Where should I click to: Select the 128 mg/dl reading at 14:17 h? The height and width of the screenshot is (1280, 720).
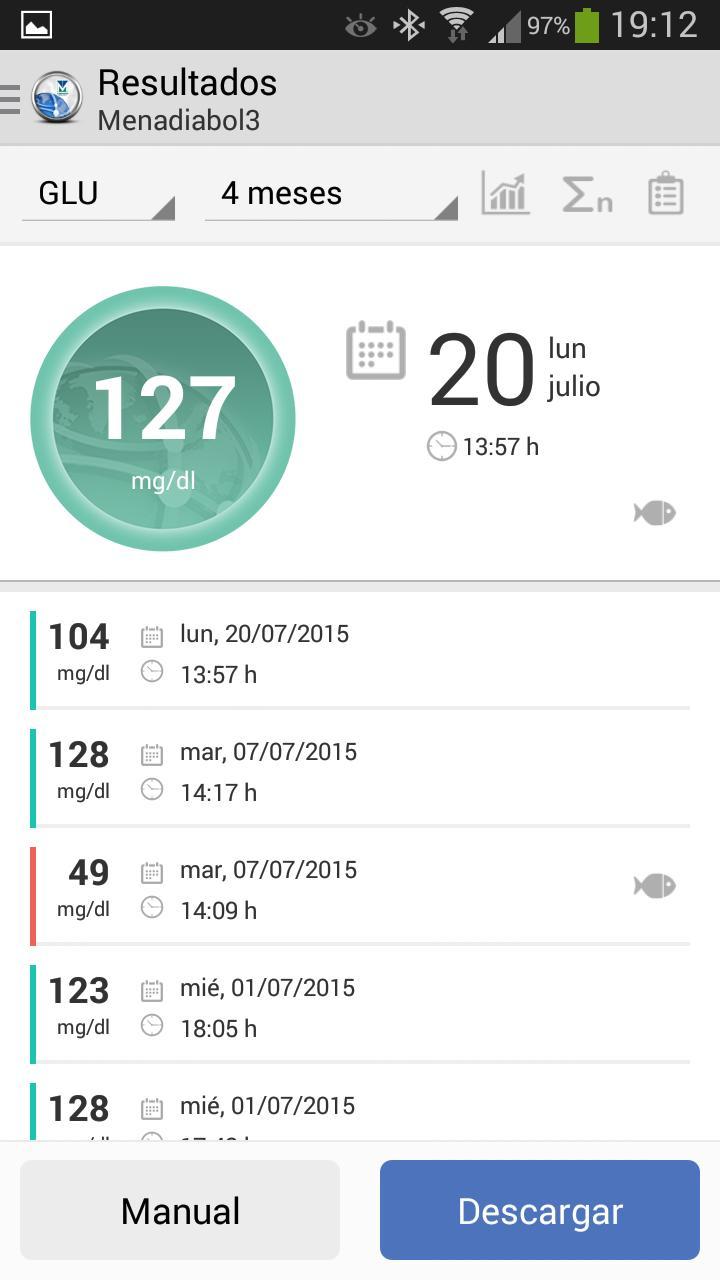[x=360, y=772]
